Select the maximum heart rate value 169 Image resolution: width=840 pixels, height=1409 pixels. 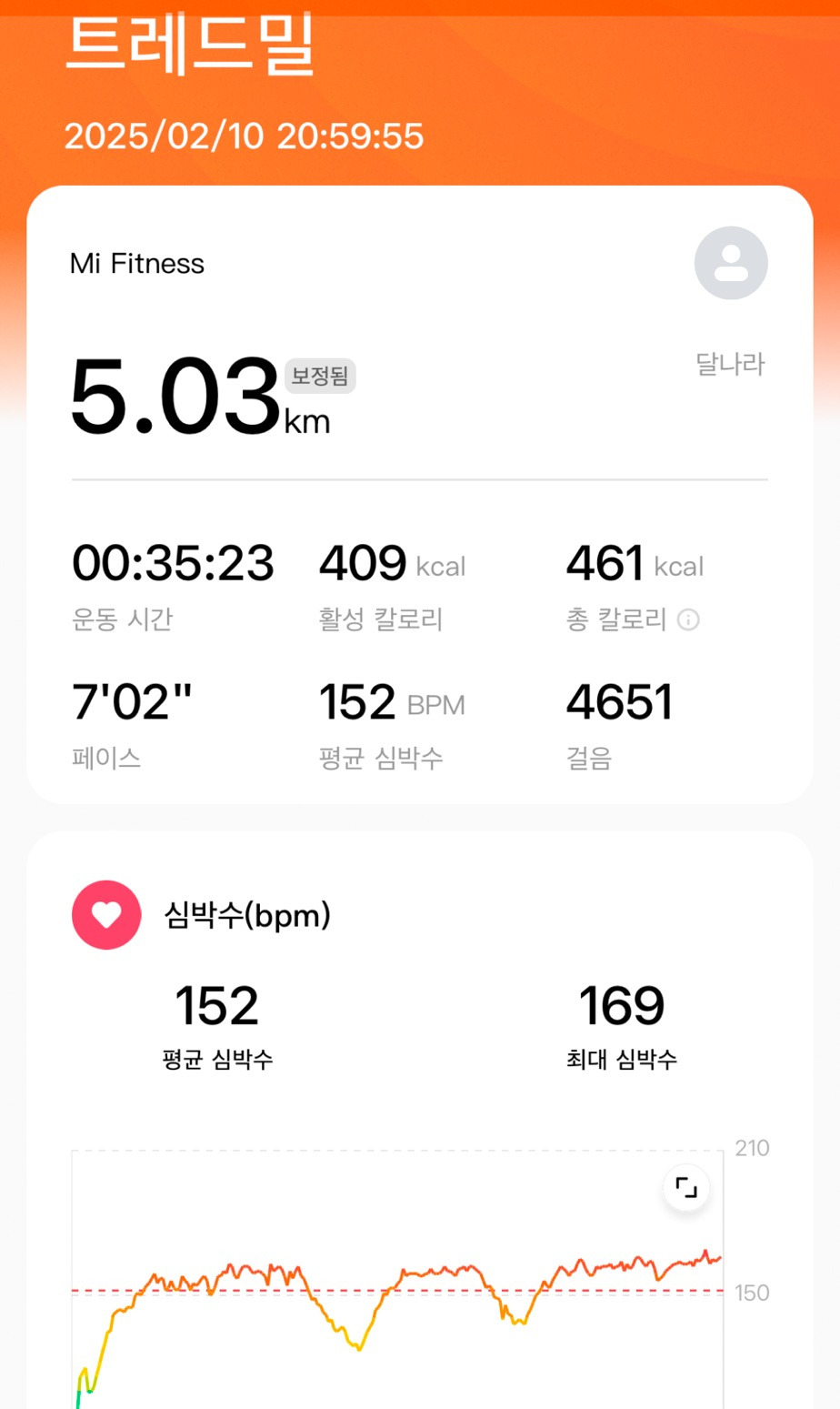[619, 1004]
